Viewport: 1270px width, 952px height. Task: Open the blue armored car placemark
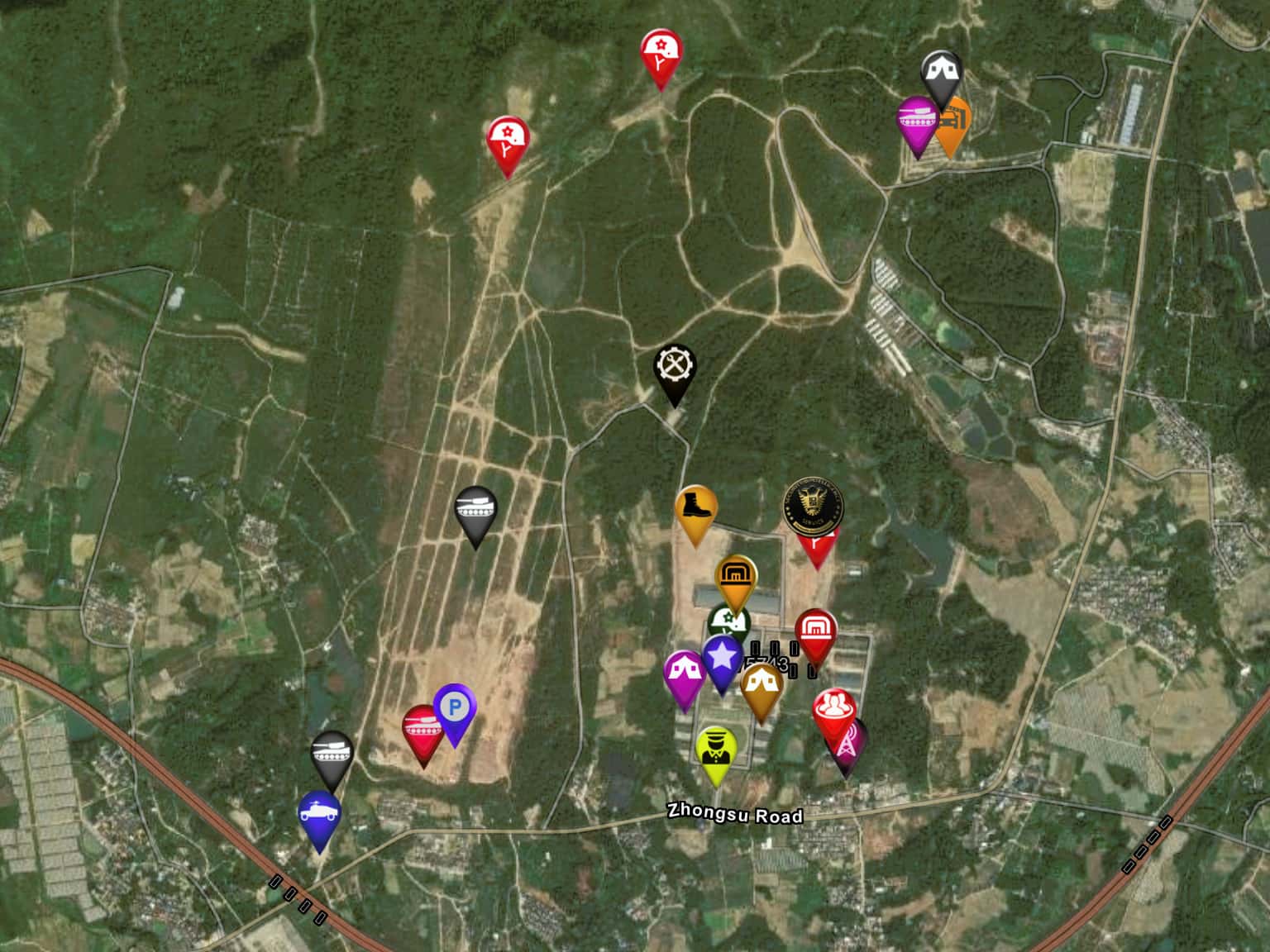pyautogui.click(x=320, y=813)
